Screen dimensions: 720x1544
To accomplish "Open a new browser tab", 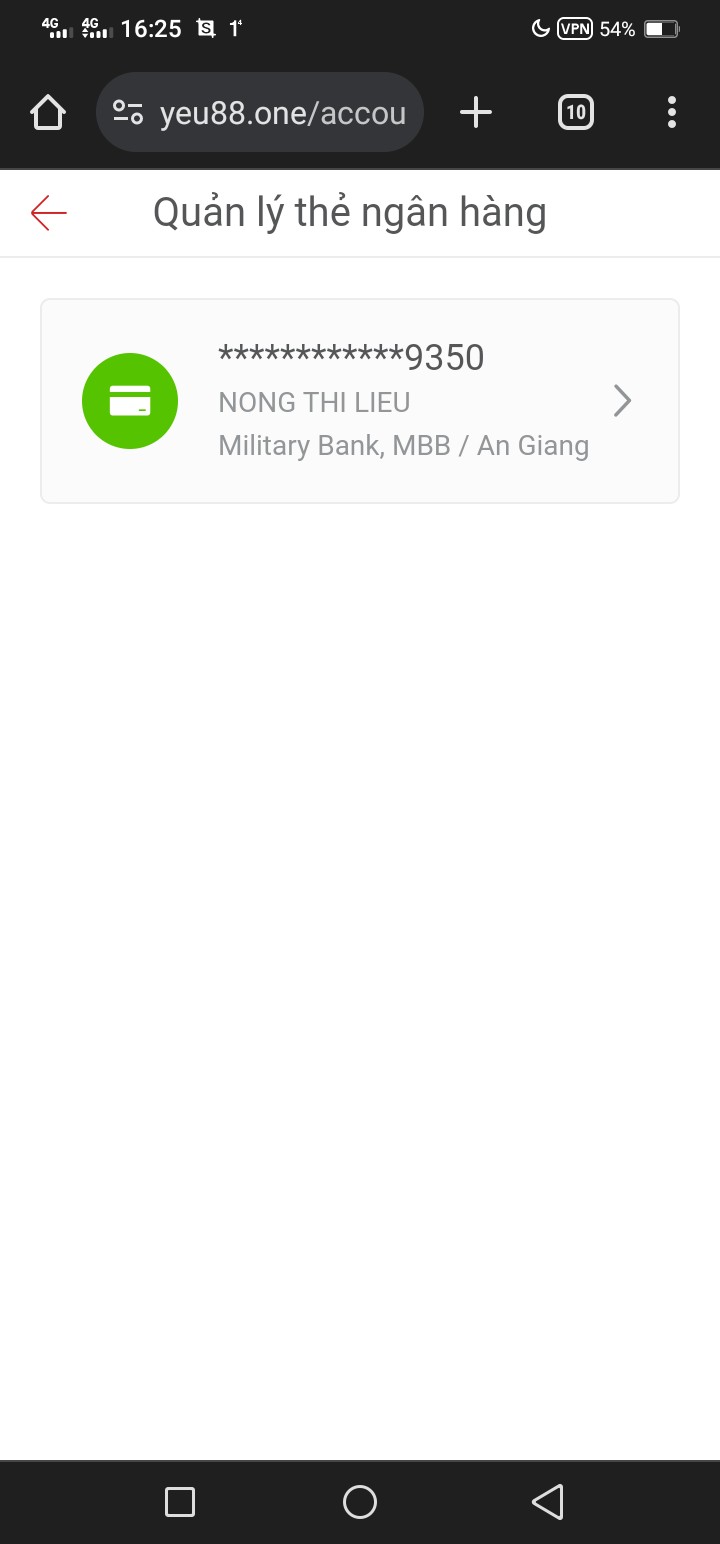I will [476, 112].
